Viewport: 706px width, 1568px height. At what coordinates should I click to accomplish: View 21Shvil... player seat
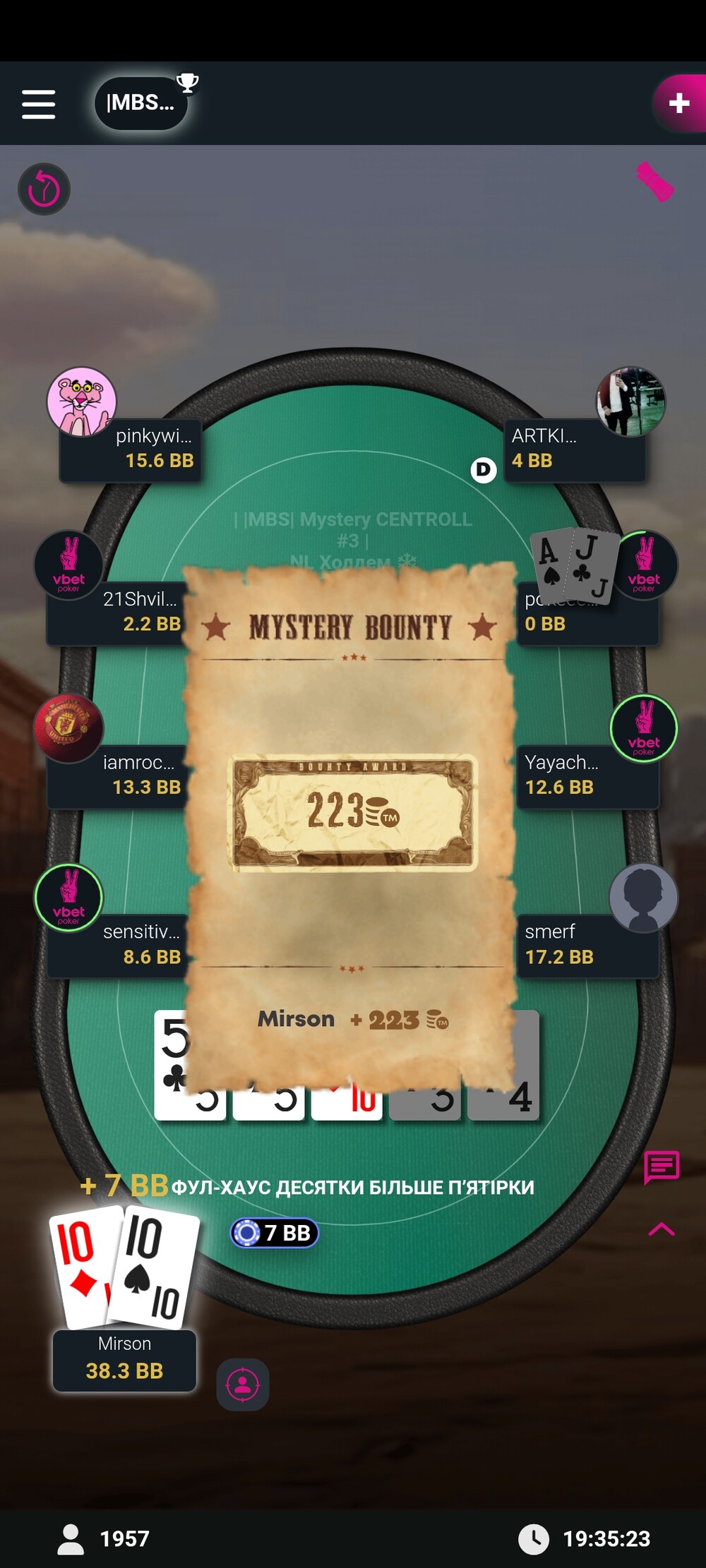tap(116, 613)
